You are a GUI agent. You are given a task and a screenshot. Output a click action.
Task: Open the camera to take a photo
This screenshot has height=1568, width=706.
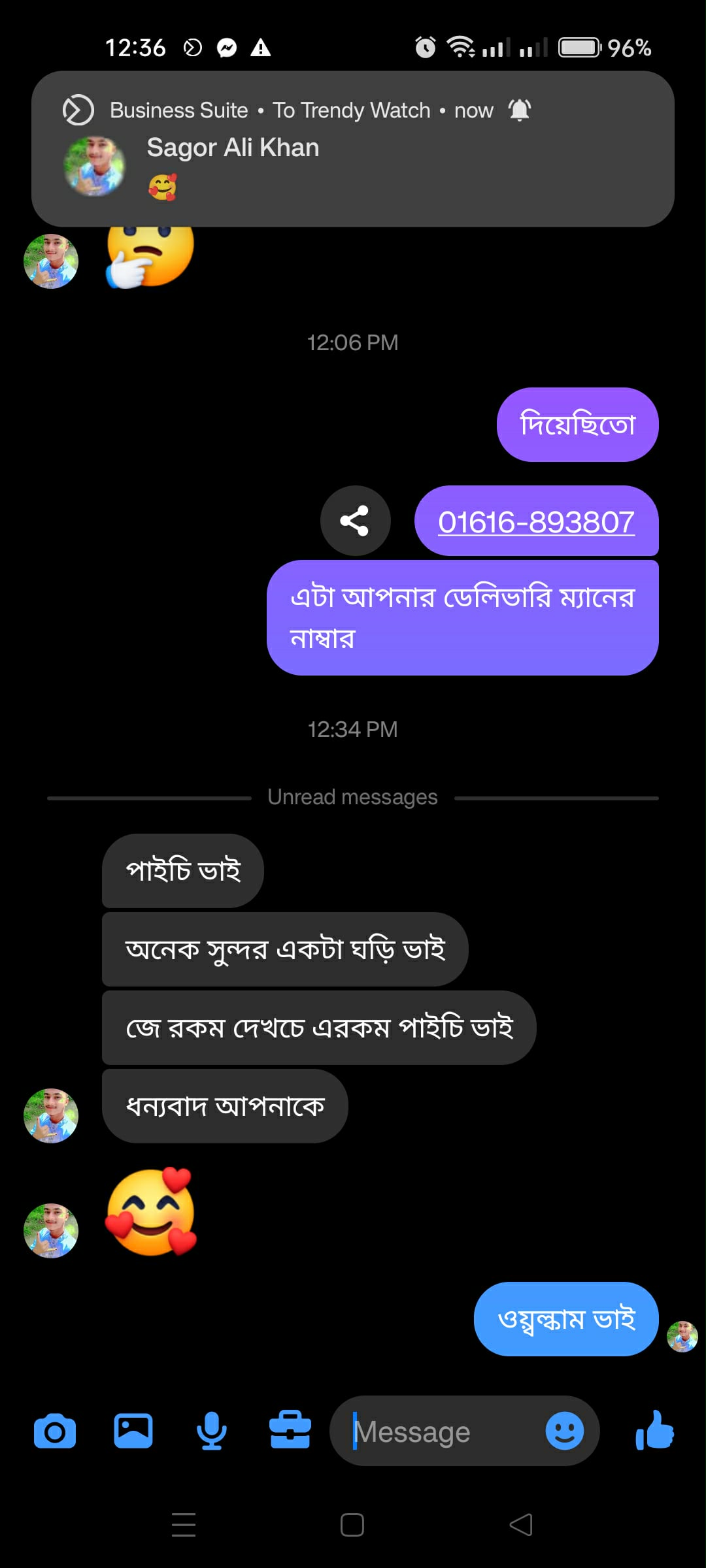click(x=55, y=1431)
